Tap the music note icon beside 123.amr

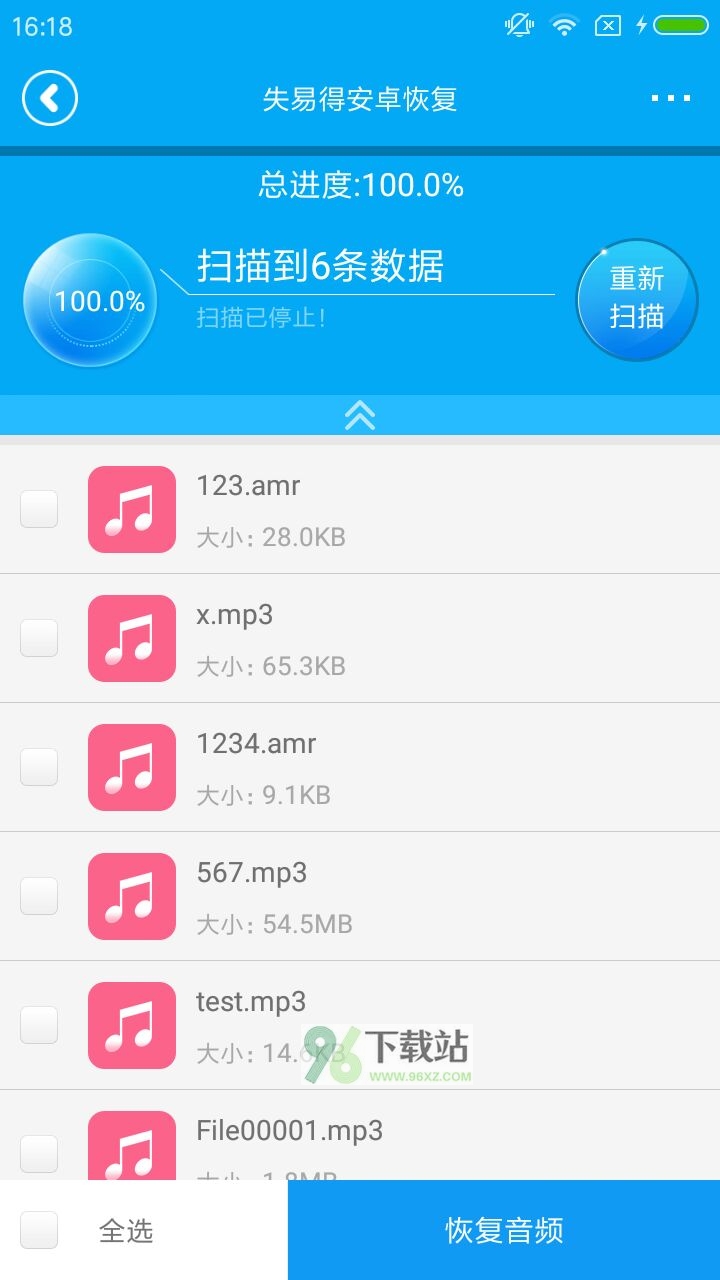point(131,509)
